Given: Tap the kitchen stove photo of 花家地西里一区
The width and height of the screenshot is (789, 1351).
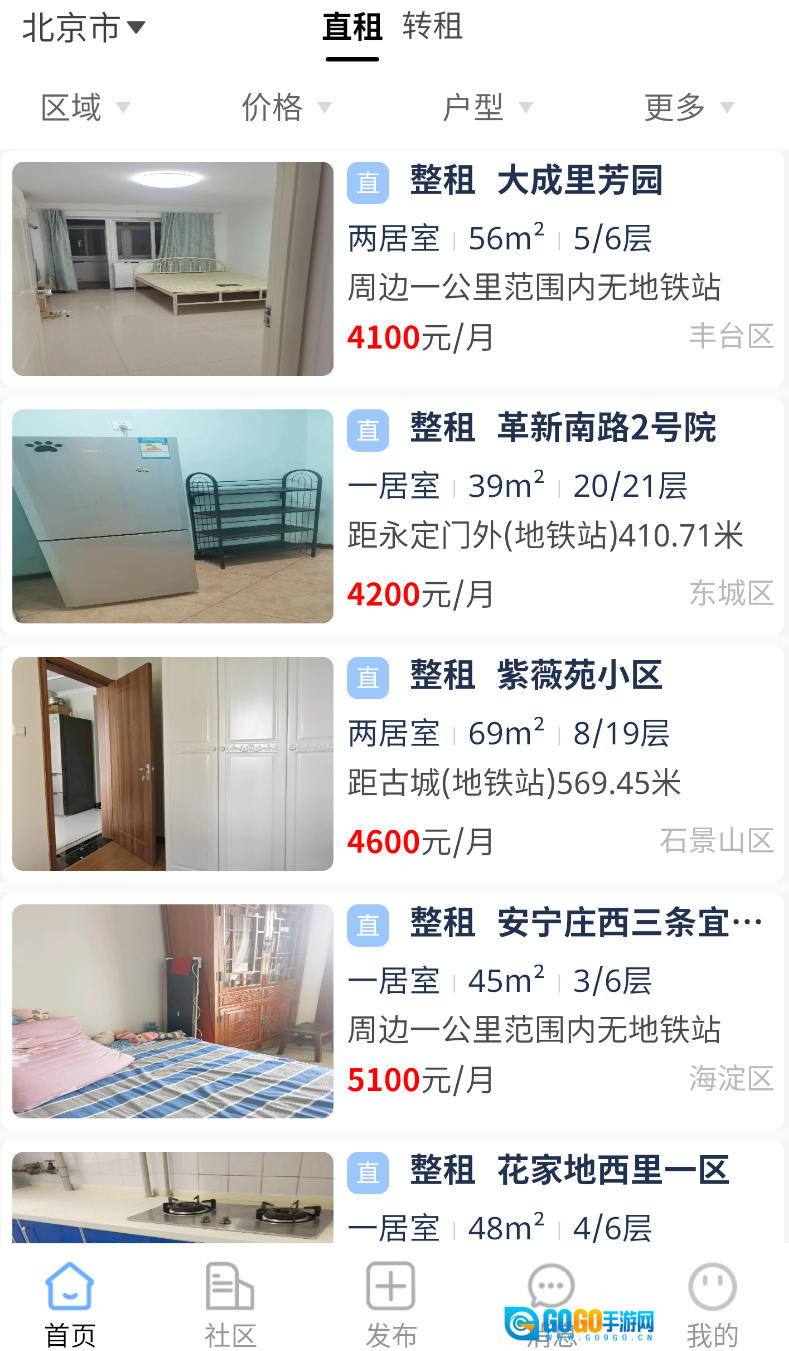Looking at the screenshot, I should [x=172, y=1200].
